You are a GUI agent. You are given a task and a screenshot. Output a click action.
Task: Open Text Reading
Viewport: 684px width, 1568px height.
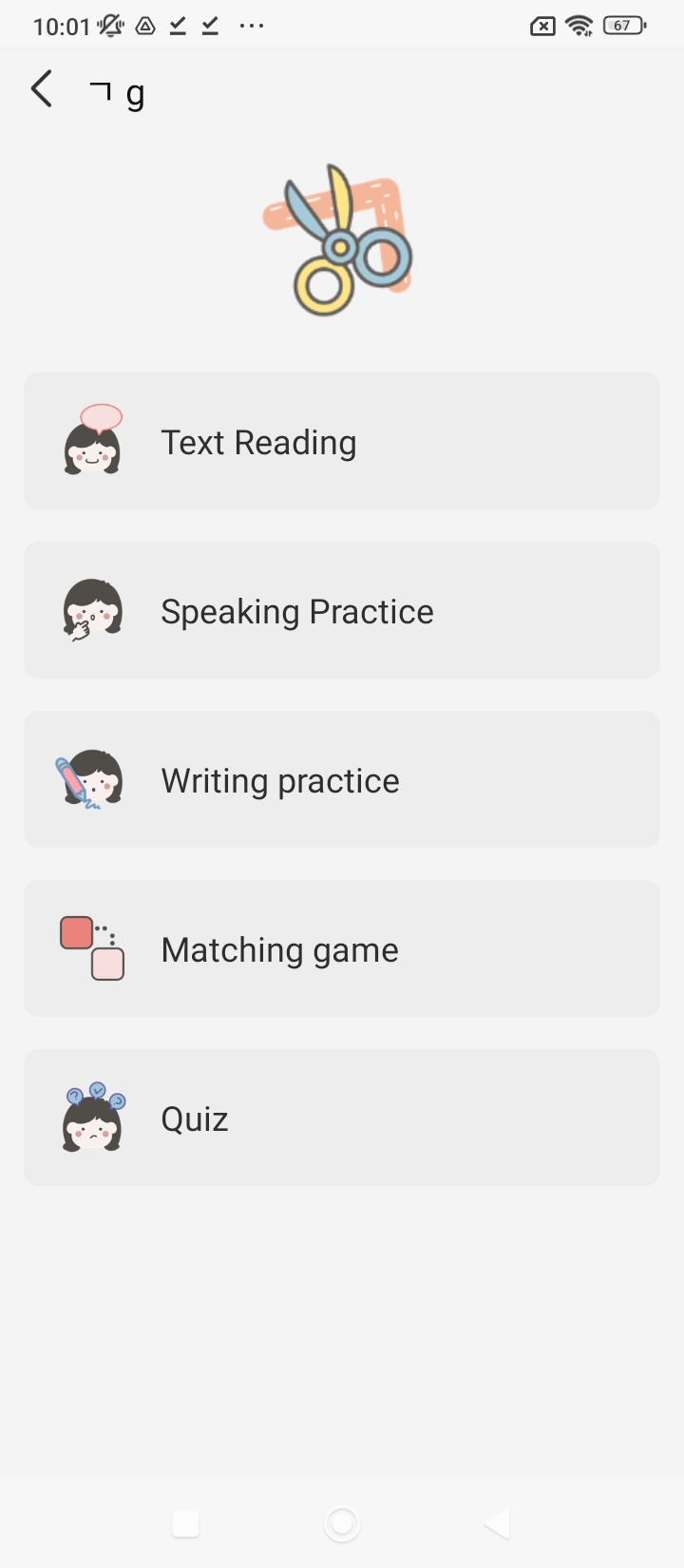pos(342,442)
